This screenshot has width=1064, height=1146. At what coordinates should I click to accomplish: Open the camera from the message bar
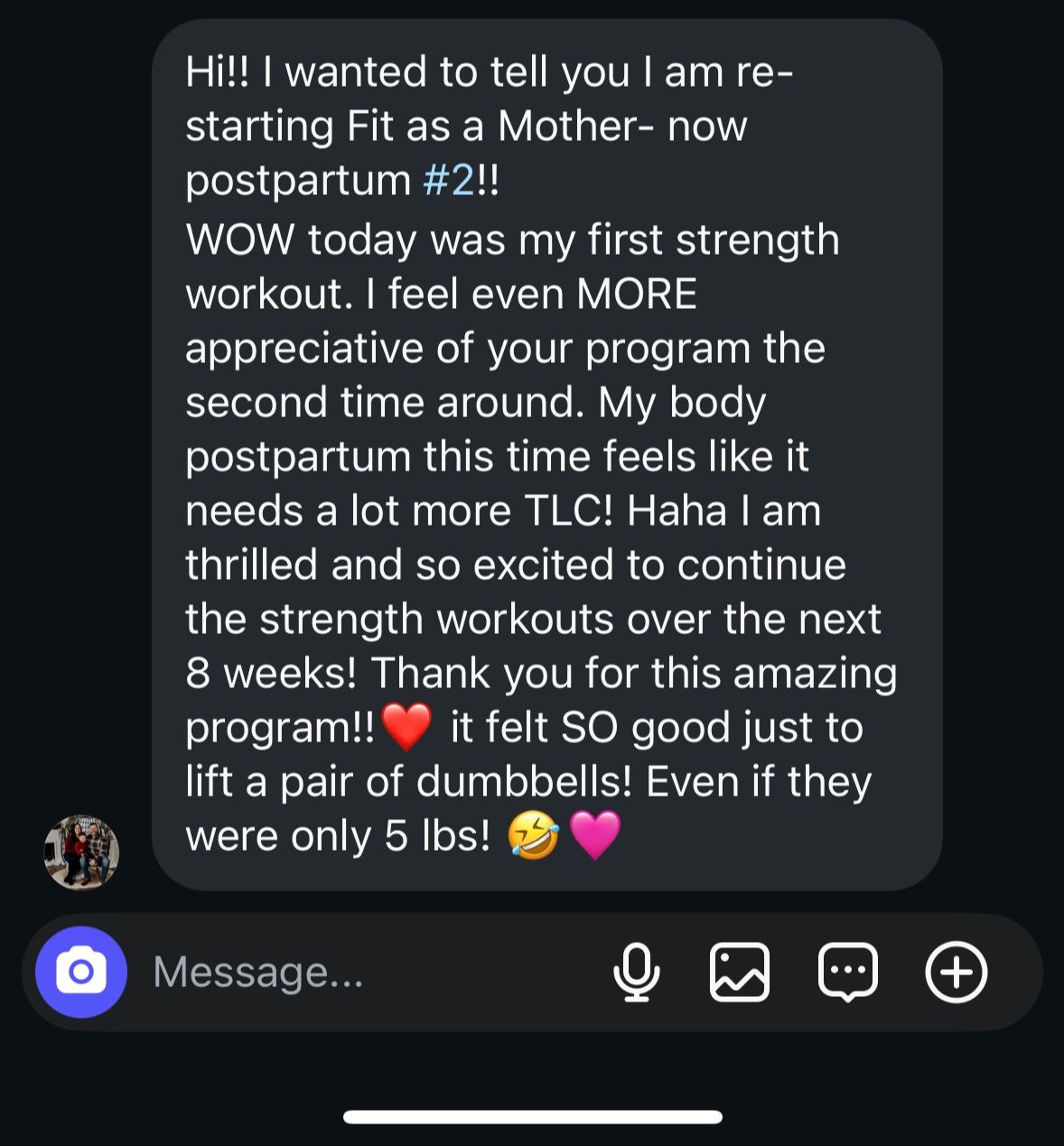pos(81,972)
